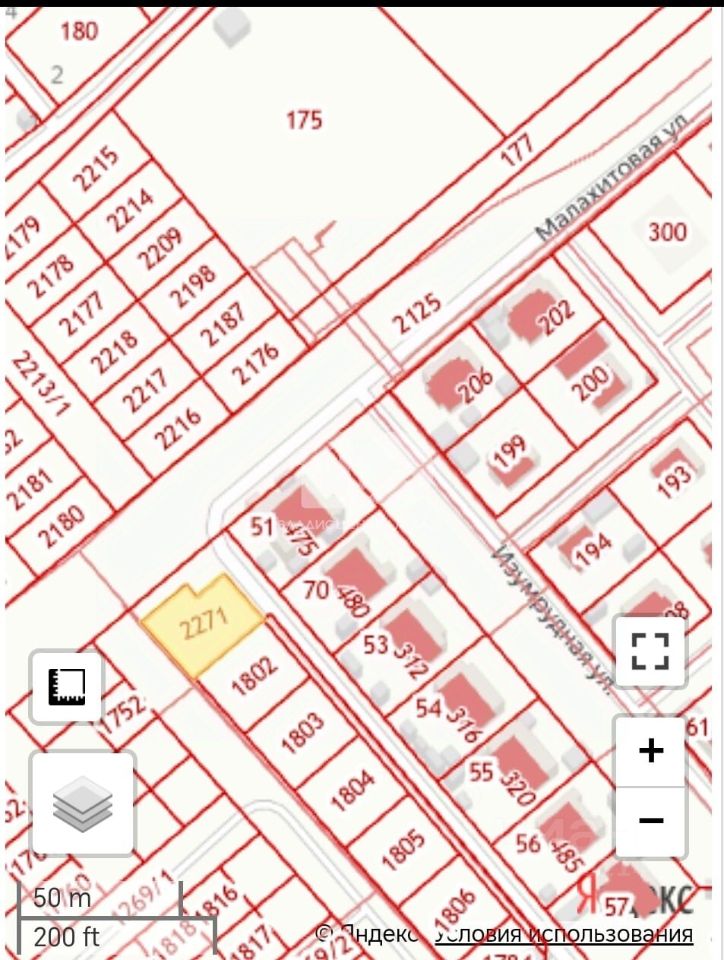Open the ruler measurement tool
The image size is (724, 960).
pos(67,686)
